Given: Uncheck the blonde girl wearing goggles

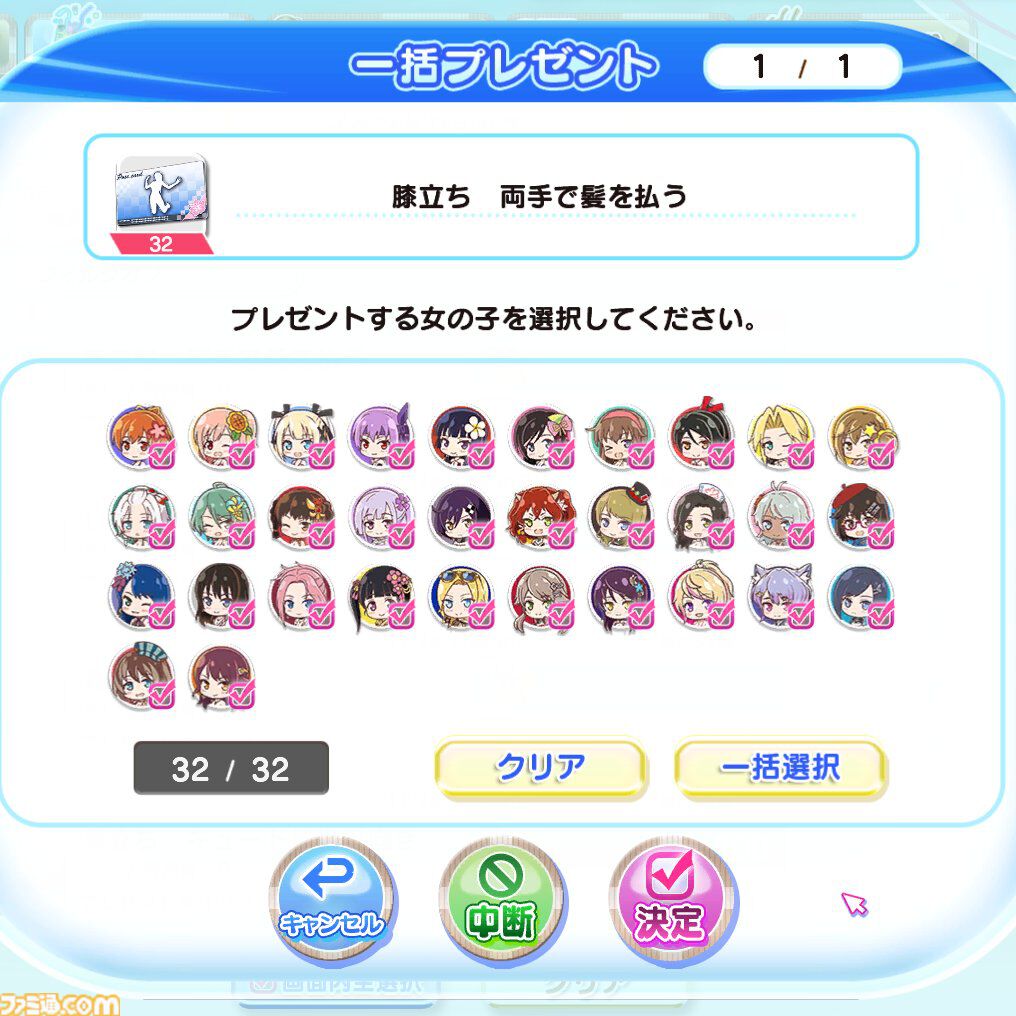Looking at the screenshot, I should point(461,597).
